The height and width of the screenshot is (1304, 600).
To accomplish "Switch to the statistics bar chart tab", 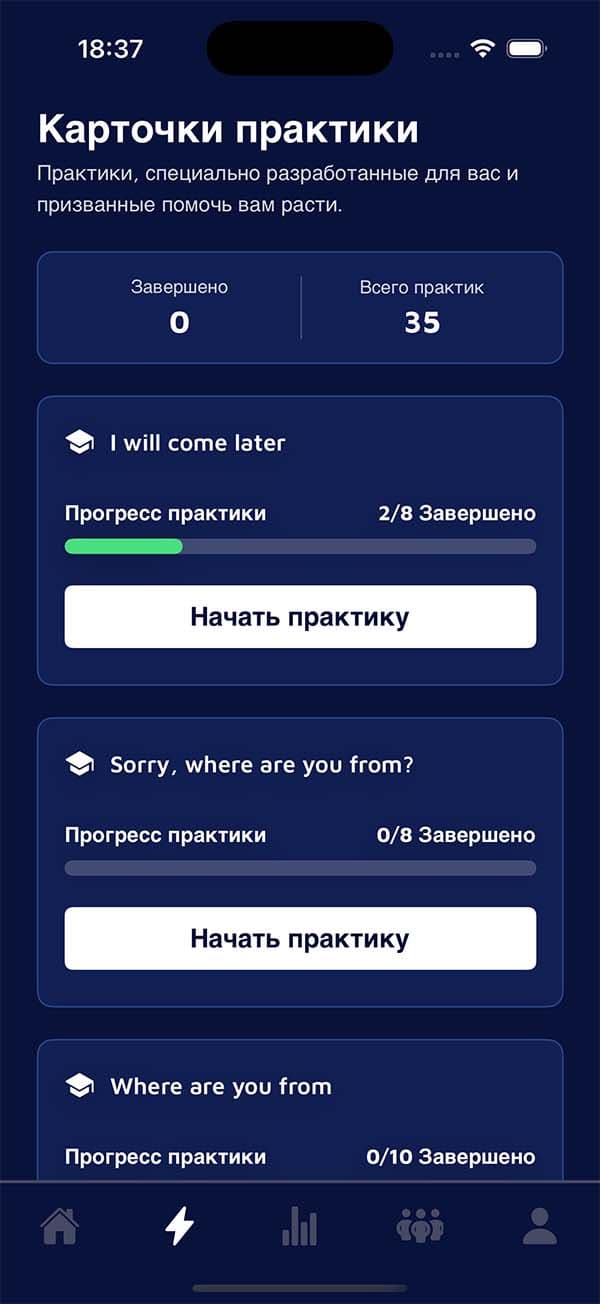I will tap(300, 1226).
